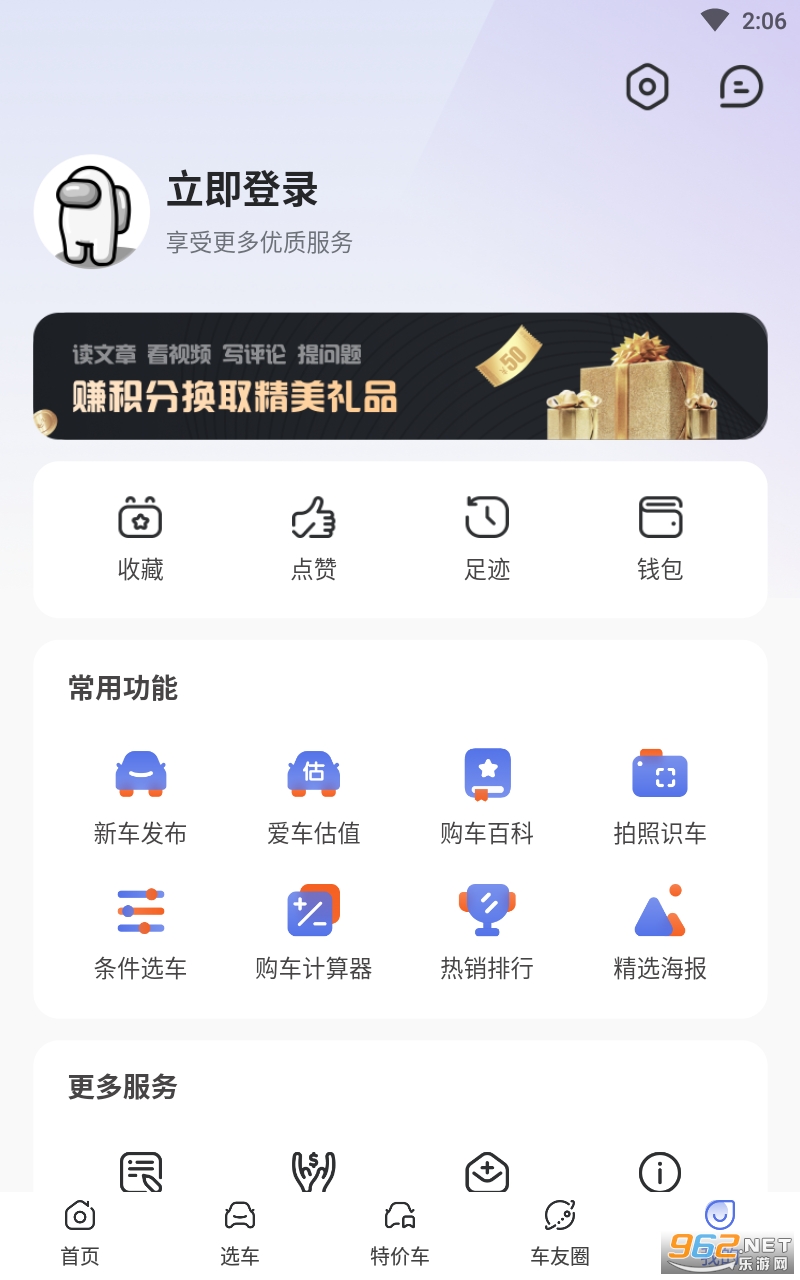Image resolution: width=800 pixels, height=1280 pixels.
Task: Open 足迹 browsing history
Action: point(487,539)
